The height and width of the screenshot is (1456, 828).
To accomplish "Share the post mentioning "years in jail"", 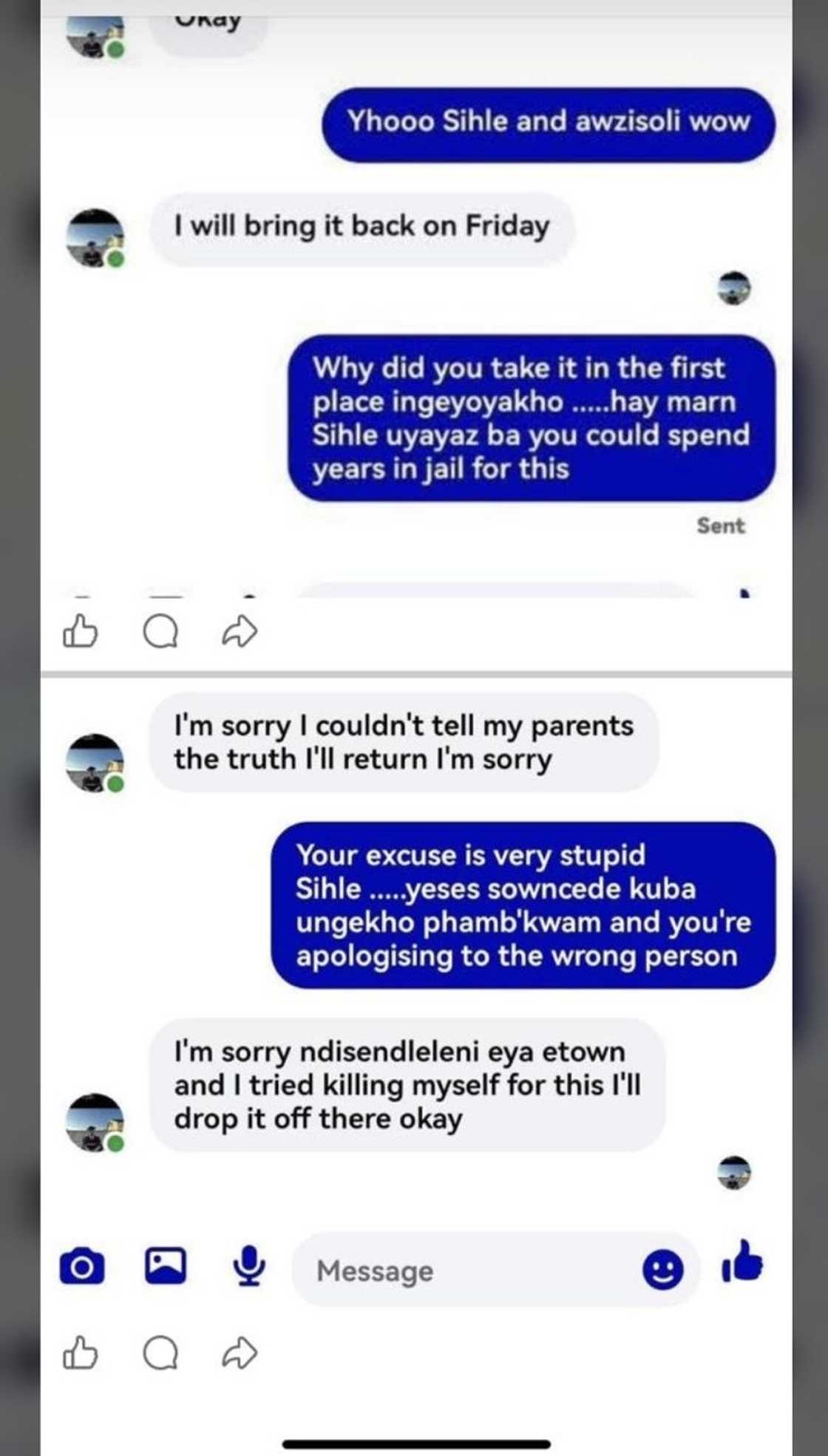I will [x=240, y=632].
